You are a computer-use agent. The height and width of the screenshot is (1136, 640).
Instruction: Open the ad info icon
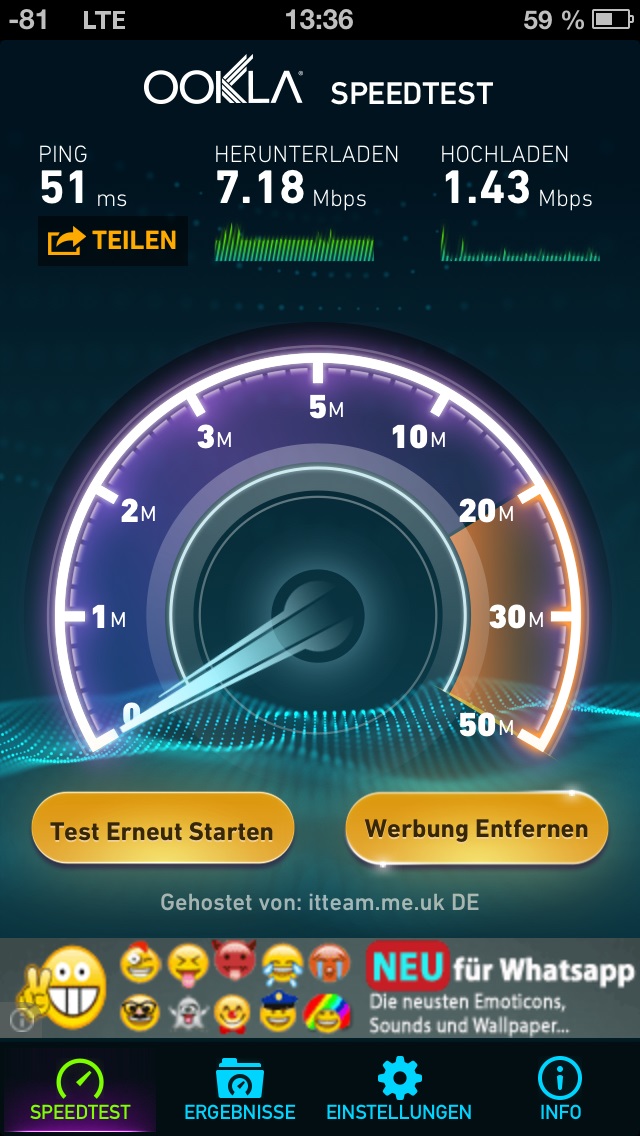[22, 1020]
